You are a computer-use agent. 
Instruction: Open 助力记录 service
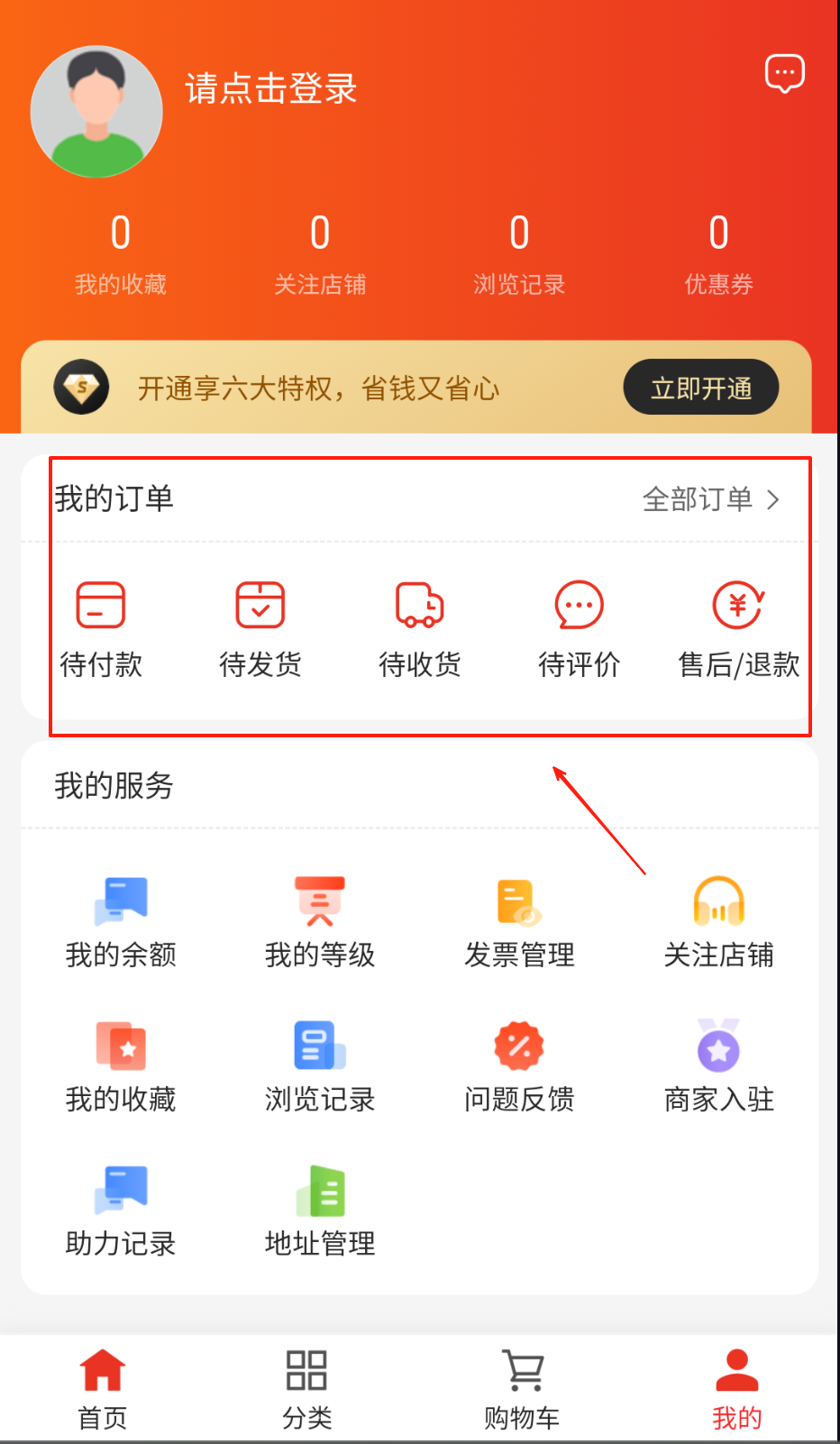point(121,1210)
